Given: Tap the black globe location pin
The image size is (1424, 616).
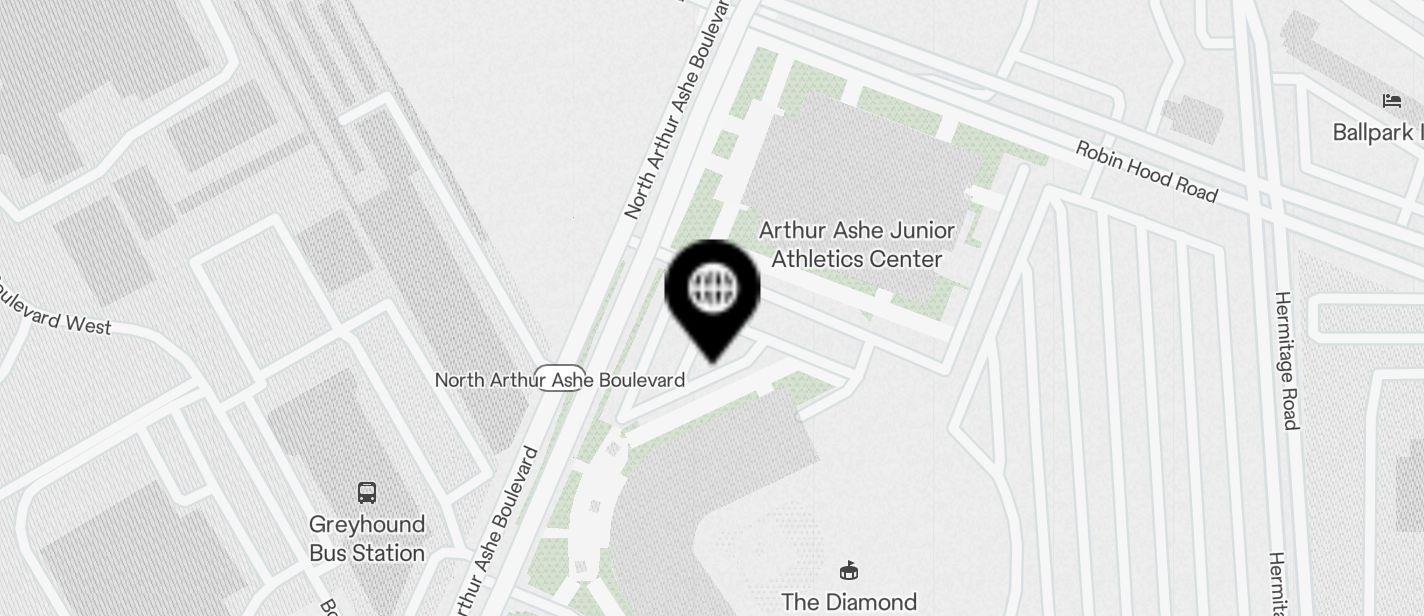Looking at the screenshot, I should tap(713, 291).
